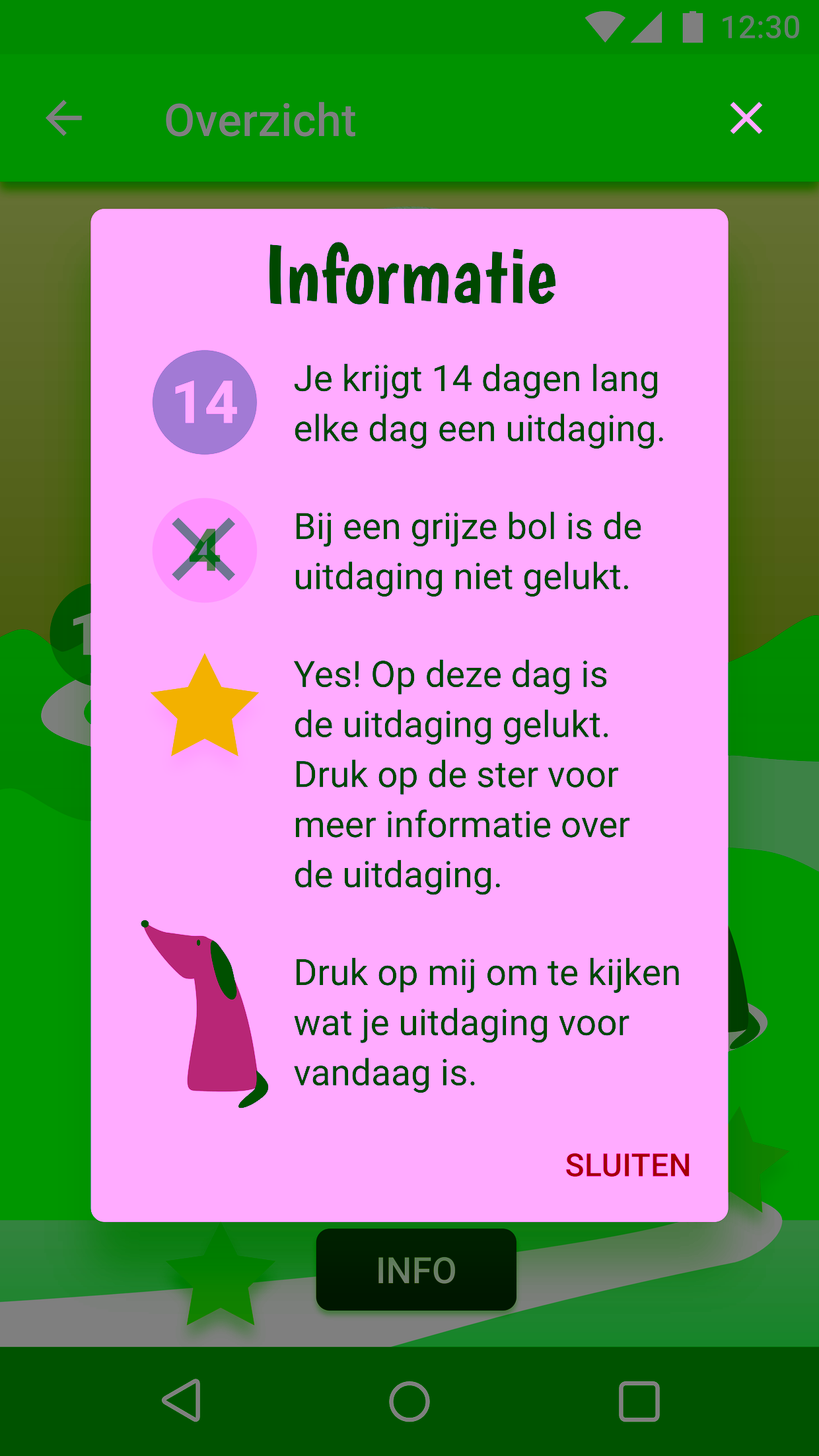
Task: Tap the back arrow beside Overzicht
Action: tap(64, 119)
